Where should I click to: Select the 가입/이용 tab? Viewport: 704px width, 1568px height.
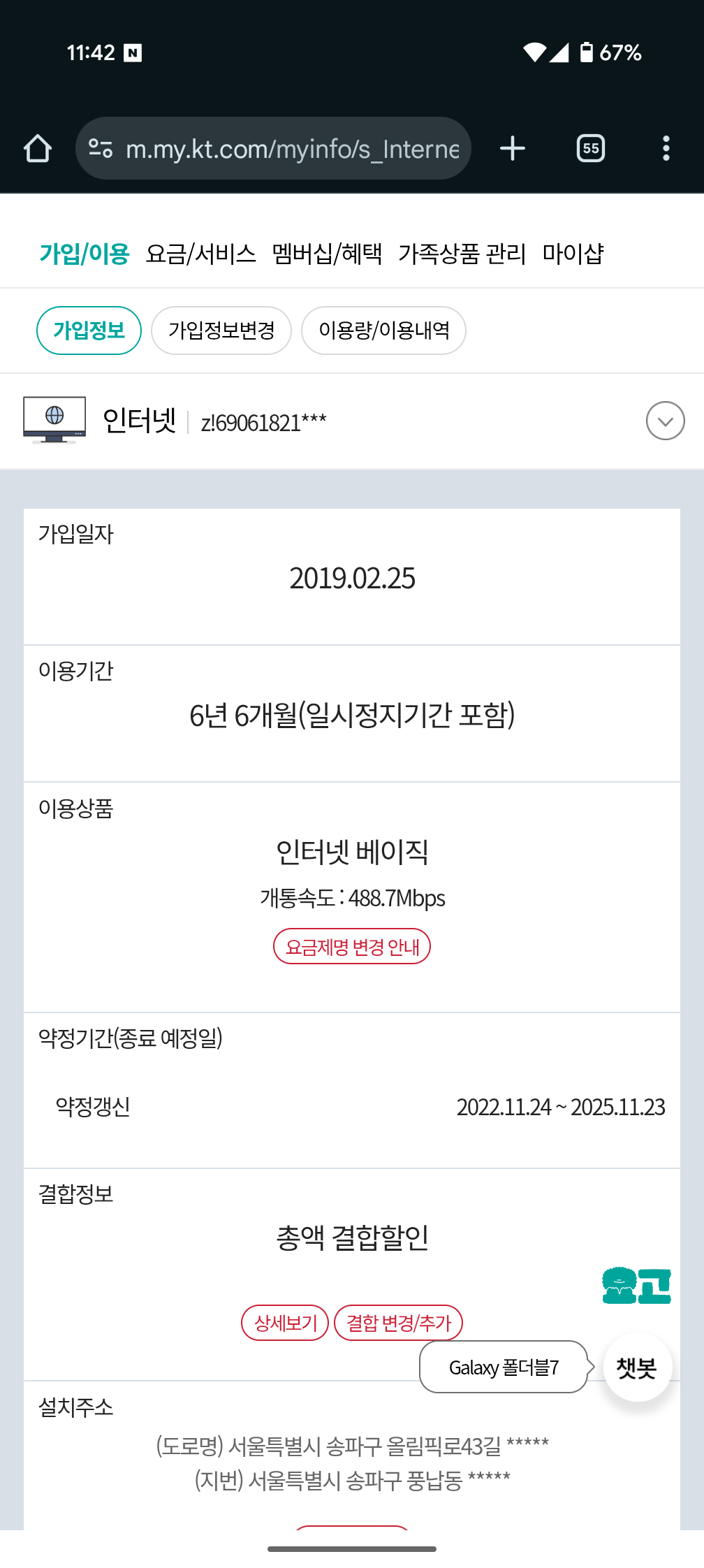[85, 253]
